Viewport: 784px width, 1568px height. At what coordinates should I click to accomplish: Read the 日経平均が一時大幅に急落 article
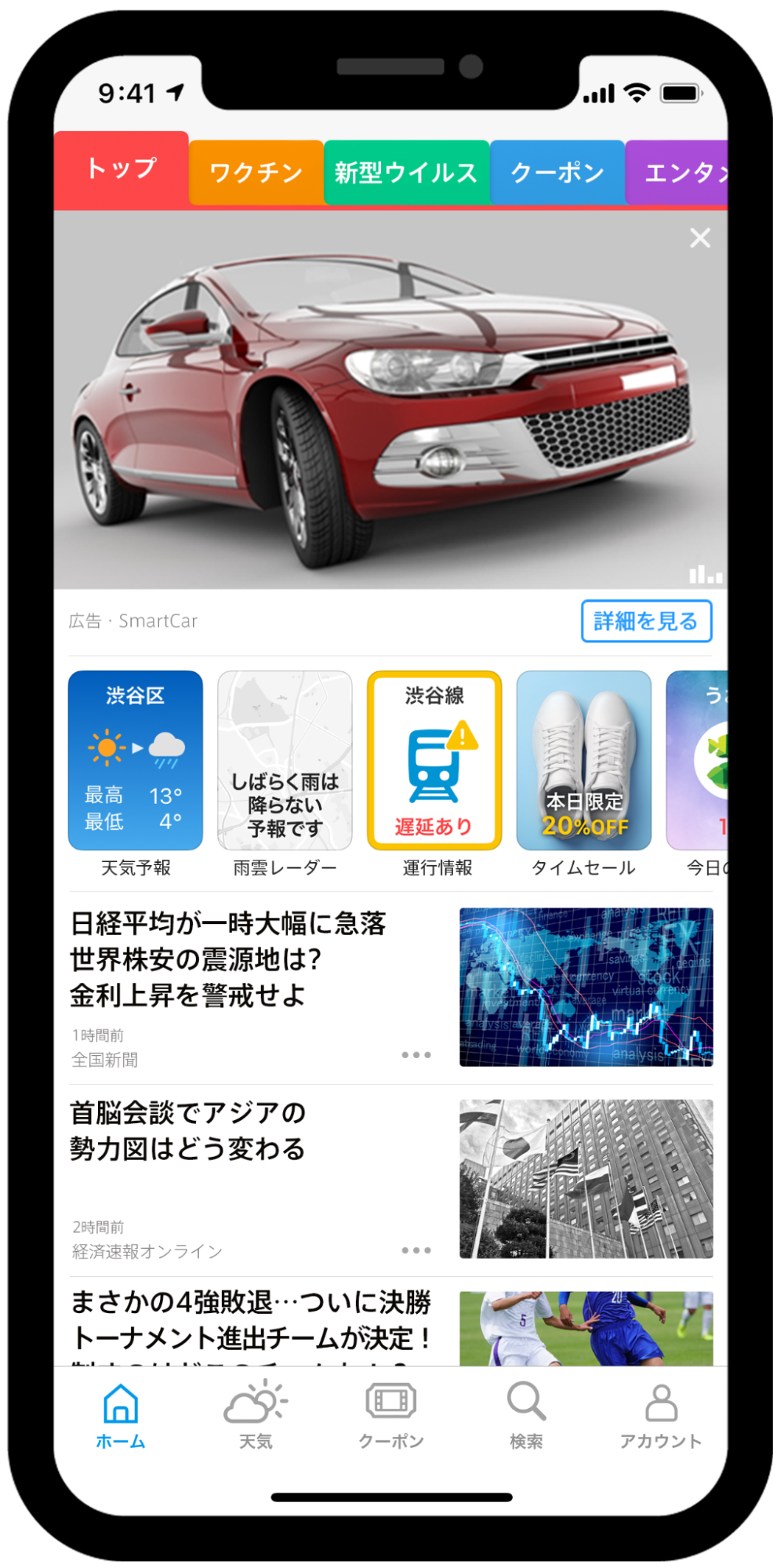227,959
